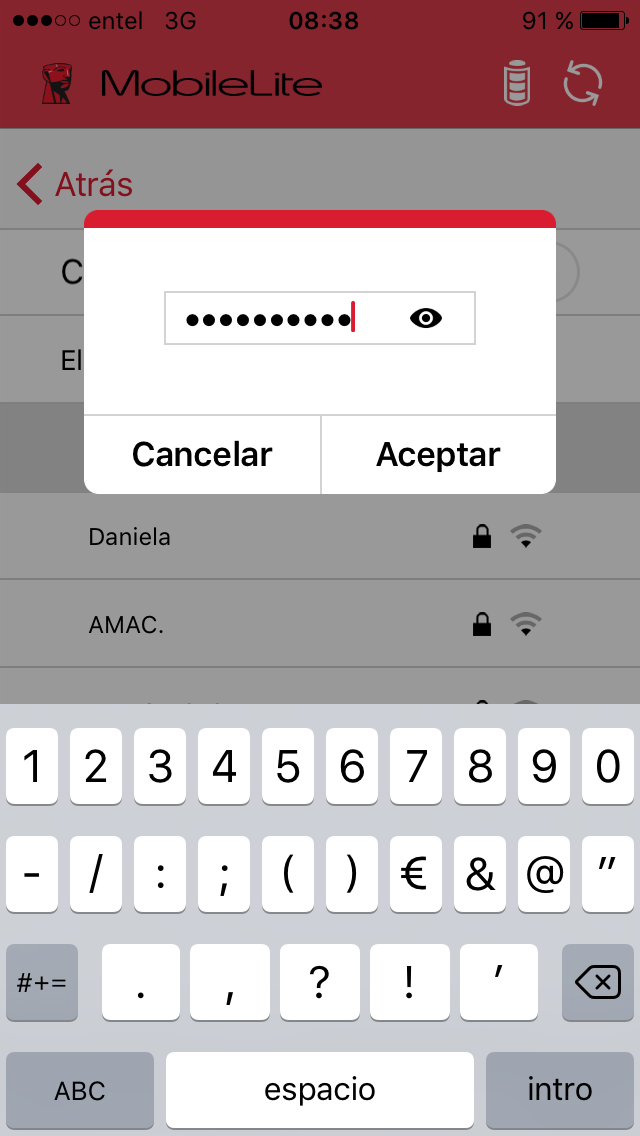Confirm the password with Aceptar

pos(439,455)
